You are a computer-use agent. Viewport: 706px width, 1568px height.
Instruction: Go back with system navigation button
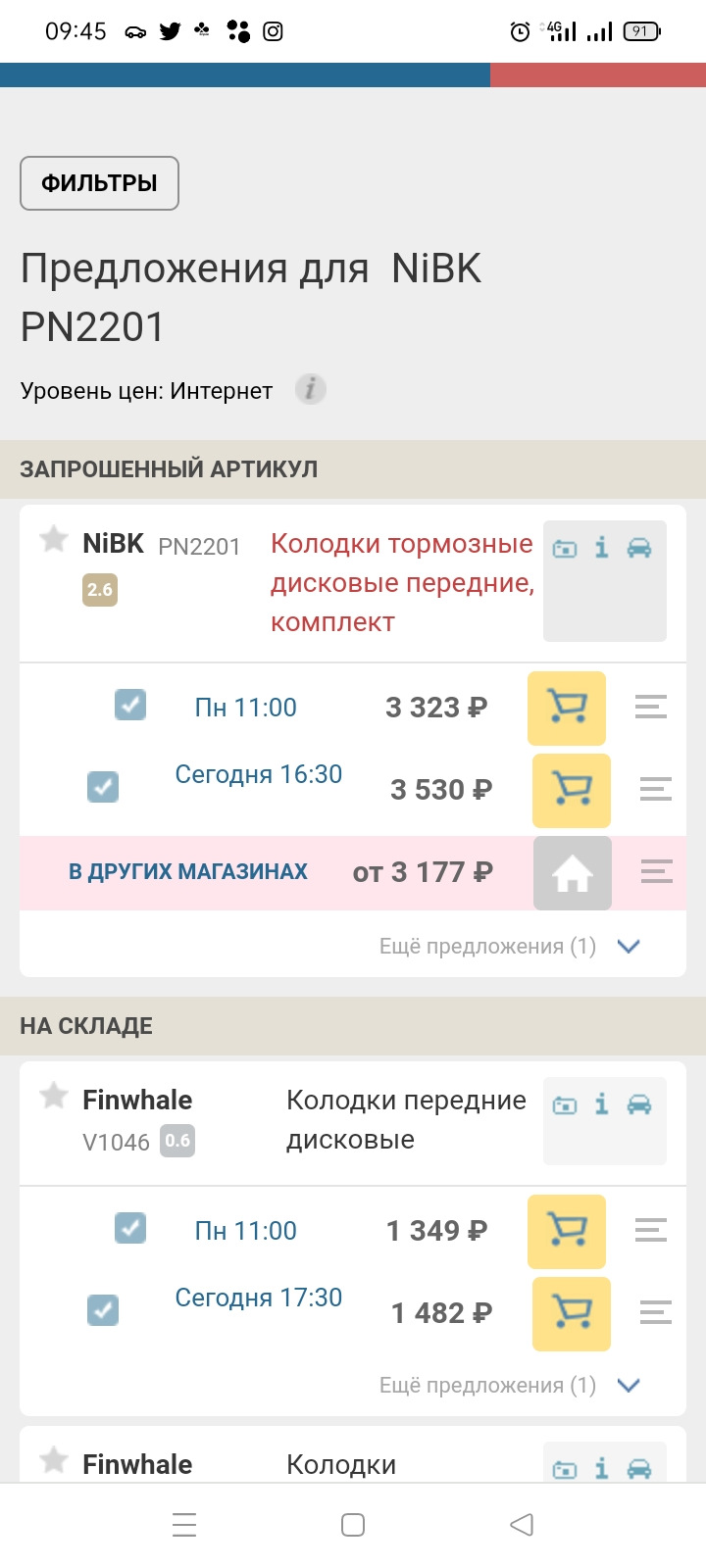tap(522, 1525)
